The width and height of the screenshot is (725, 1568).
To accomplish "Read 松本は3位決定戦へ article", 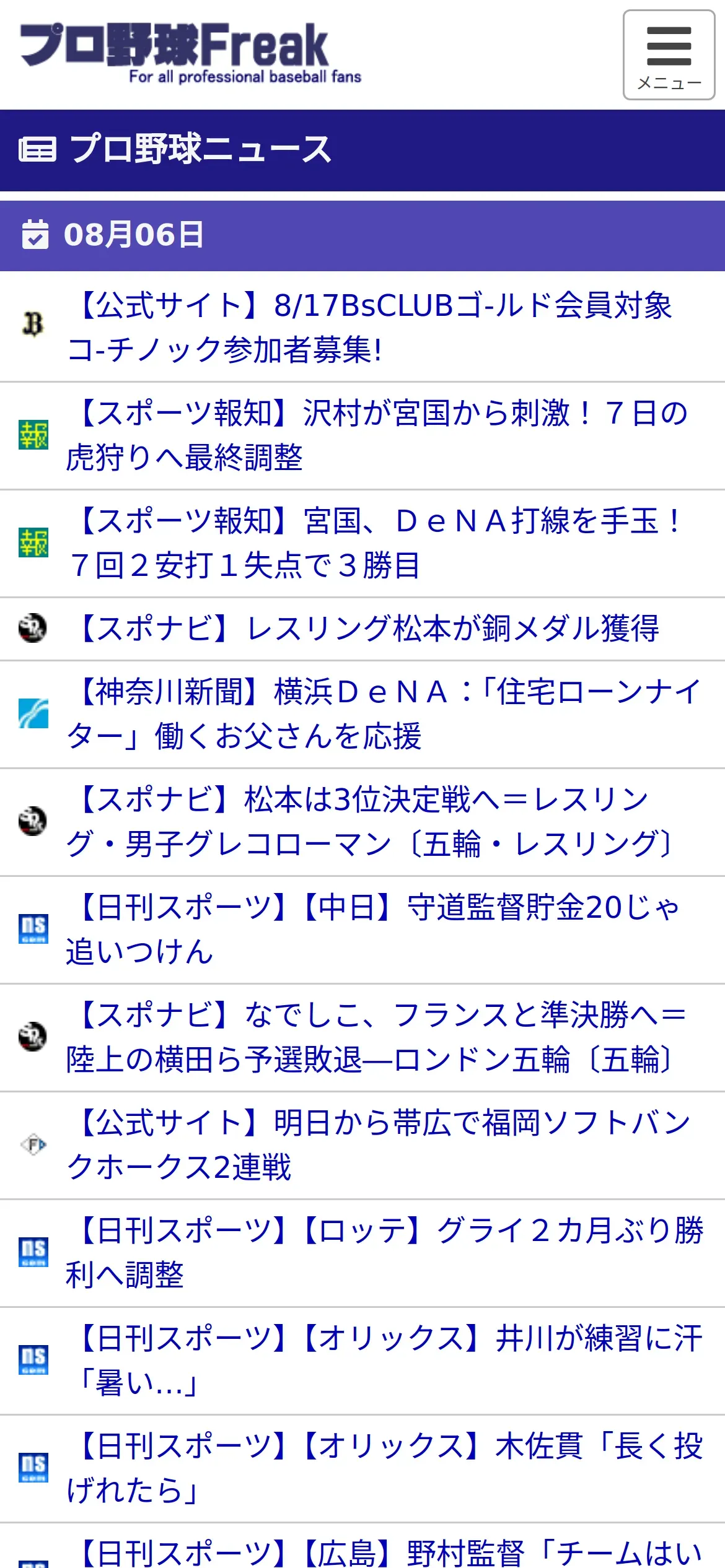I will coord(372,822).
